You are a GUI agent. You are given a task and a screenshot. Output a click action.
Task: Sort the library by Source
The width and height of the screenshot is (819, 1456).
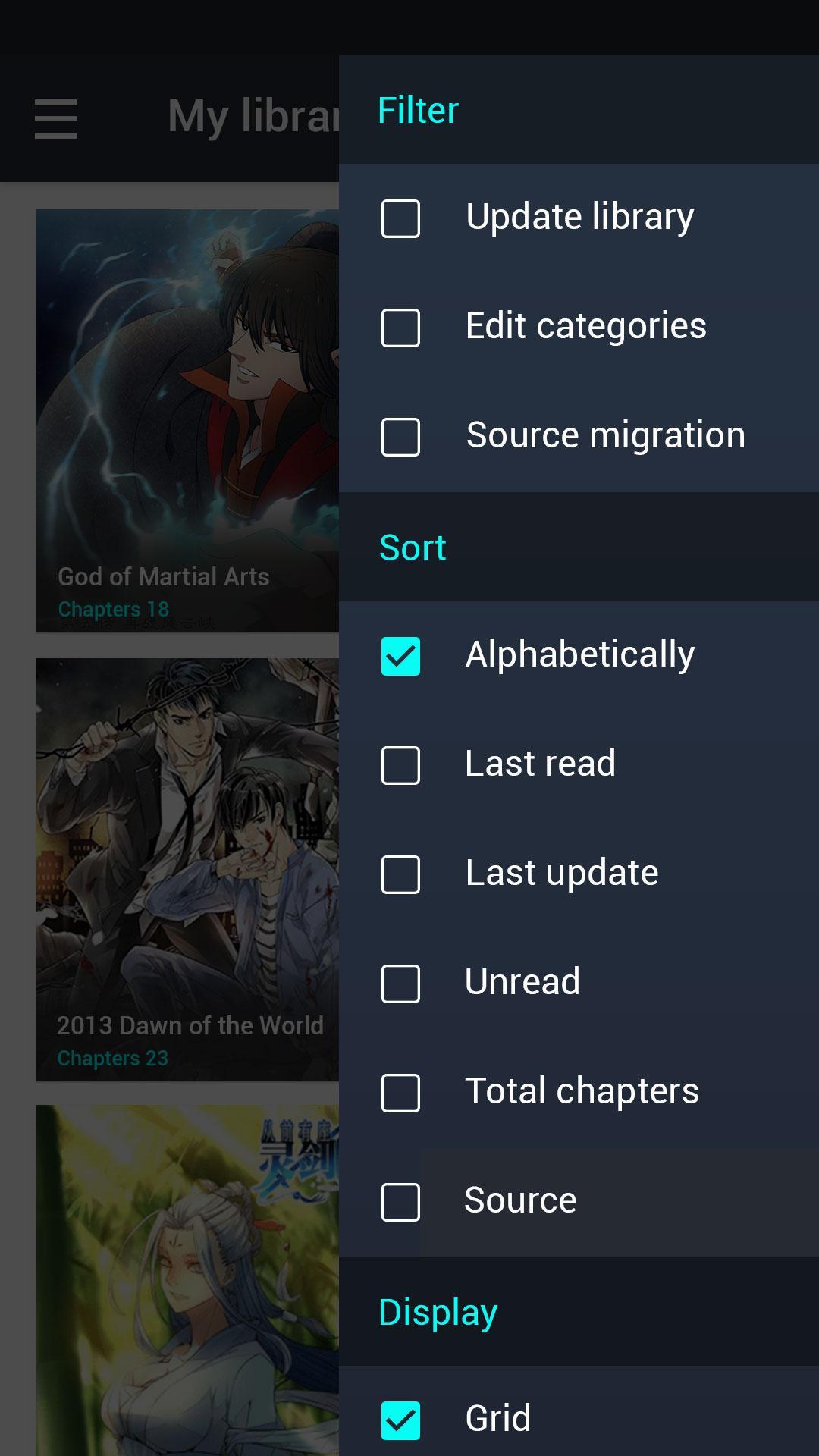coord(400,1202)
